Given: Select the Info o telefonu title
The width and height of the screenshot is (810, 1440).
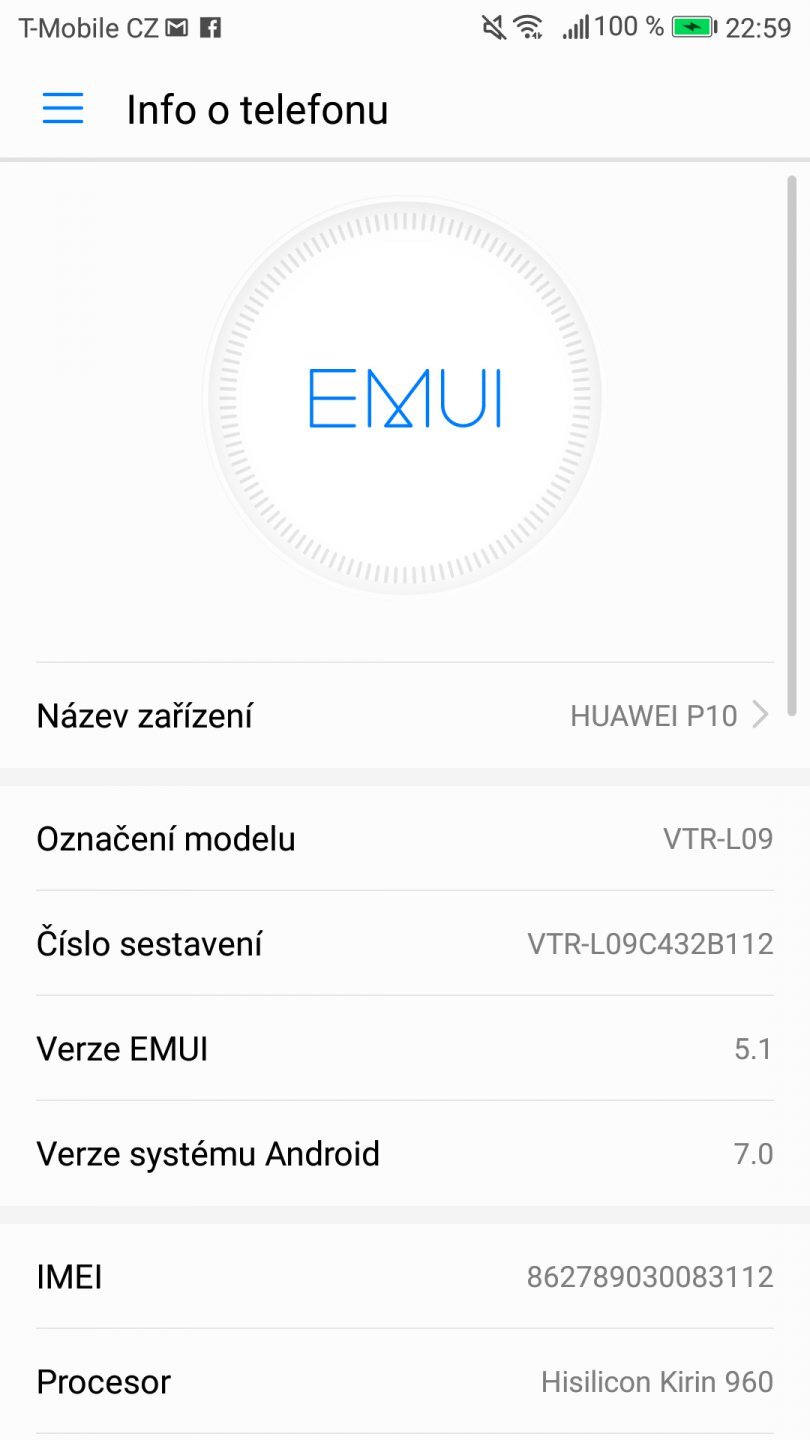Looking at the screenshot, I should click(257, 110).
